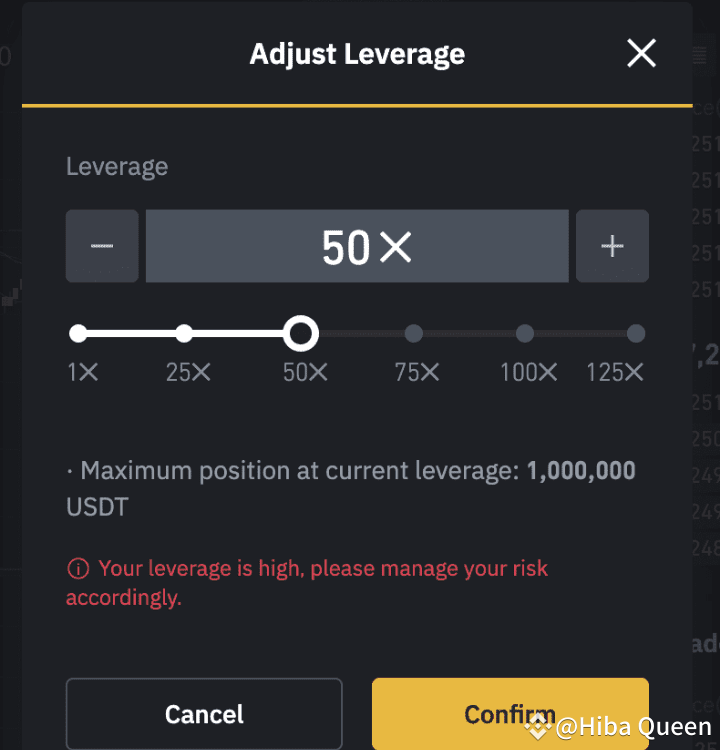Click the Leverage section label
The height and width of the screenshot is (750, 720).
coord(116,166)
